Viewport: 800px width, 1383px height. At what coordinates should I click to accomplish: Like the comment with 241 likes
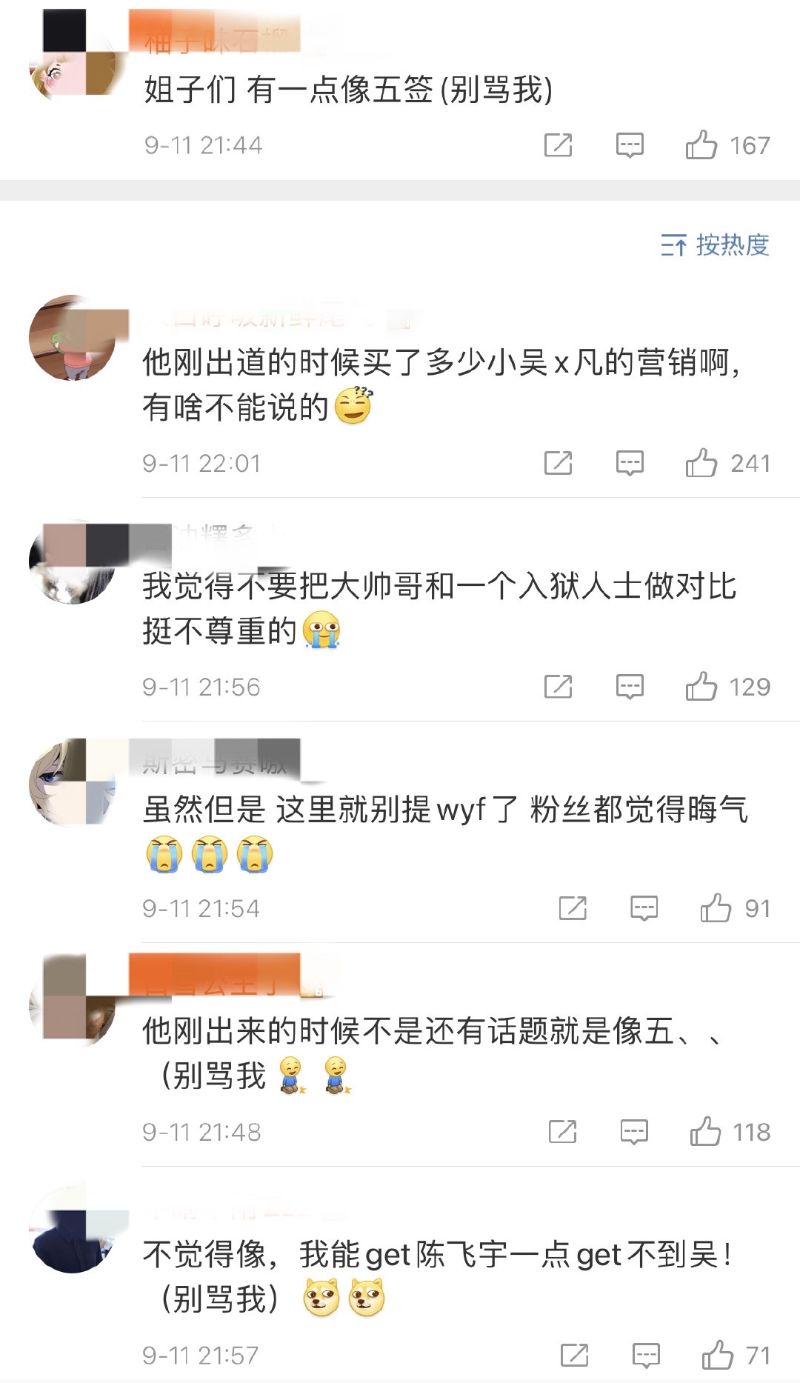tap(702, 463)
